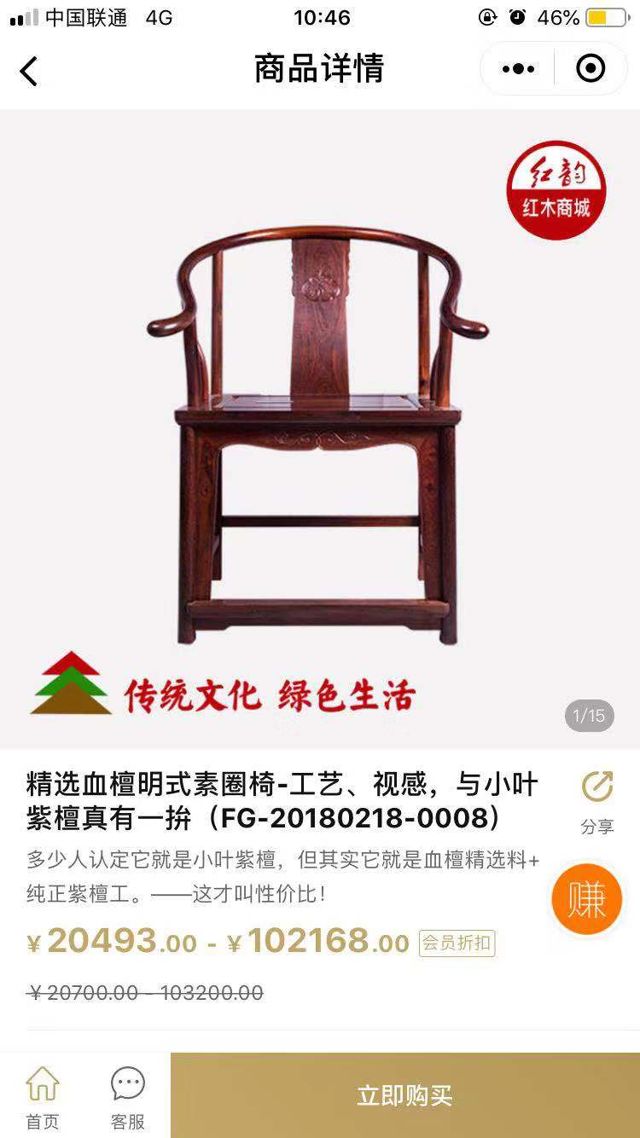
Task: Open the 会员折扣 member discount tag
Action: (457, 942)
